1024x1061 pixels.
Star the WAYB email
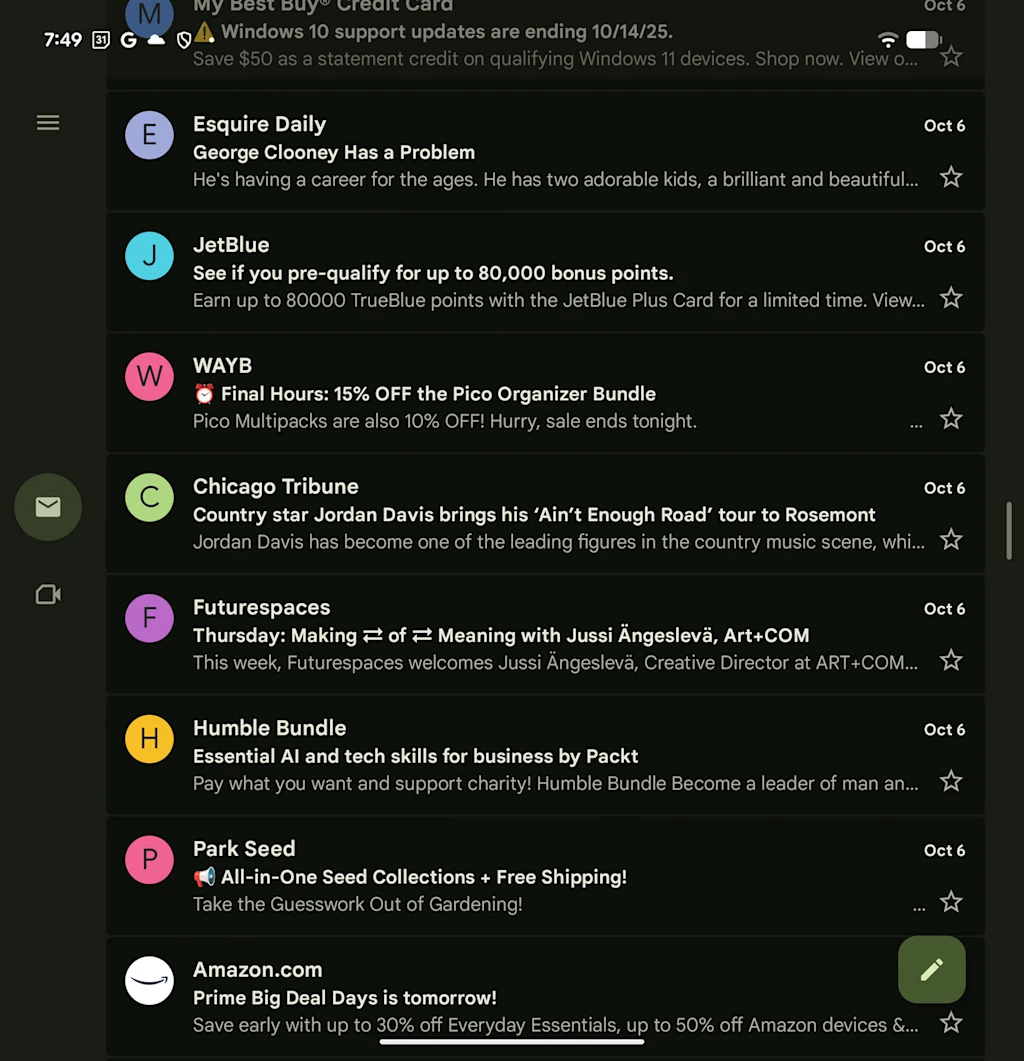(951, 419)
